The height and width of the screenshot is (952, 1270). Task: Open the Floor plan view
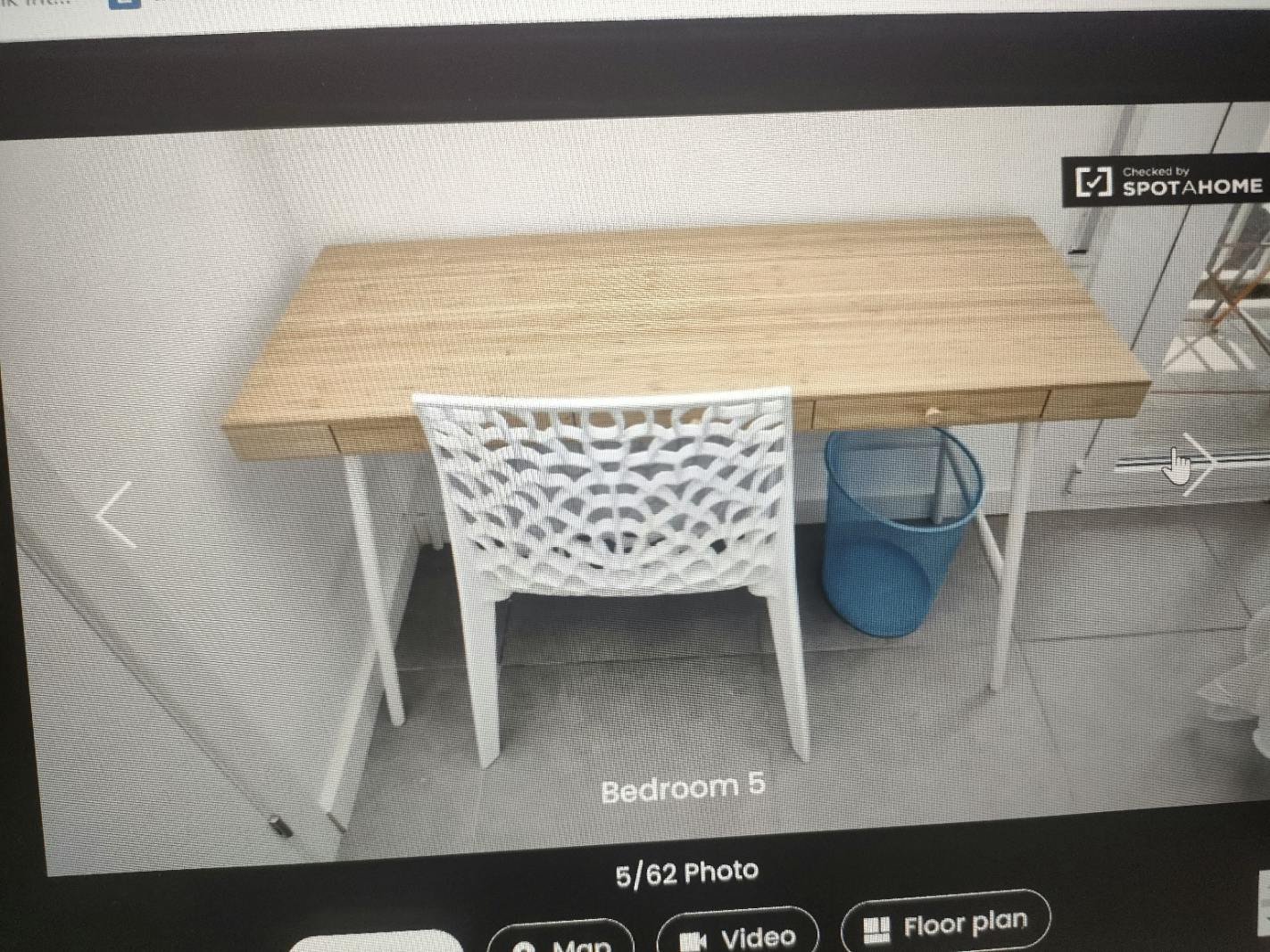[946, 925]
